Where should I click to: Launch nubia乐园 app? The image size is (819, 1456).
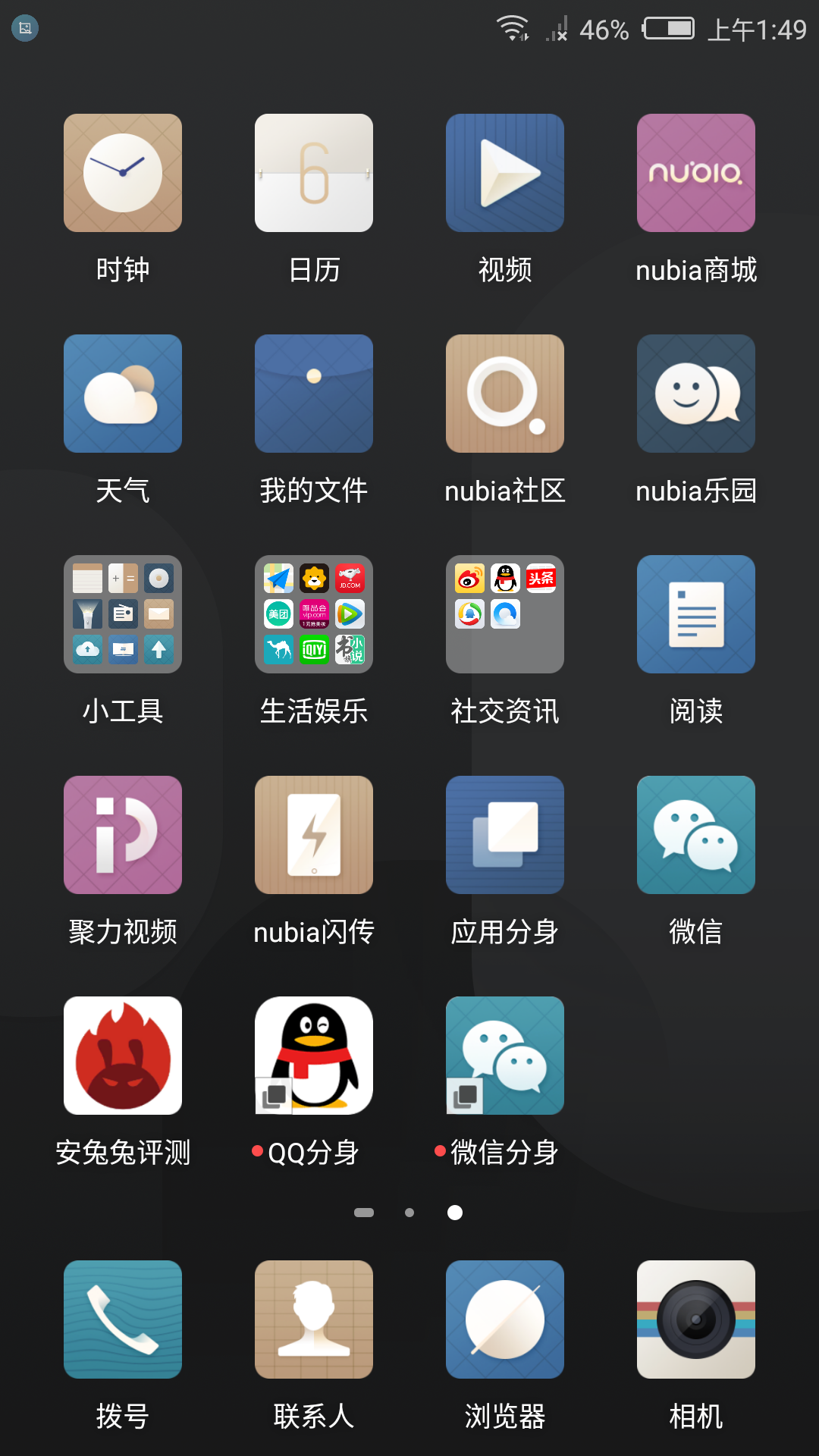coord(696,394)
